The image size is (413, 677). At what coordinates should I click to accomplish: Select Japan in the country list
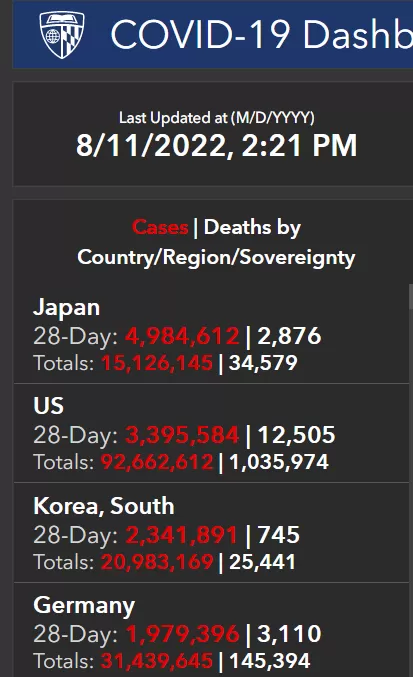pos(211,334)
